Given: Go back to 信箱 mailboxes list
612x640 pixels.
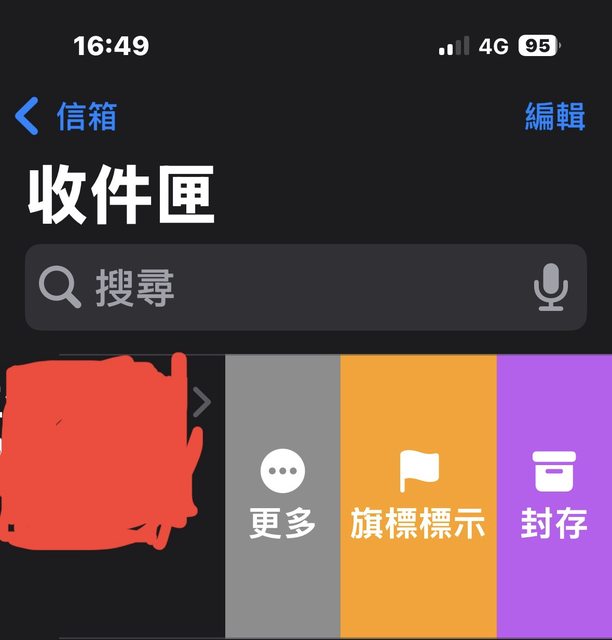Looking at the screenshot, I should (x=66, y=117).
